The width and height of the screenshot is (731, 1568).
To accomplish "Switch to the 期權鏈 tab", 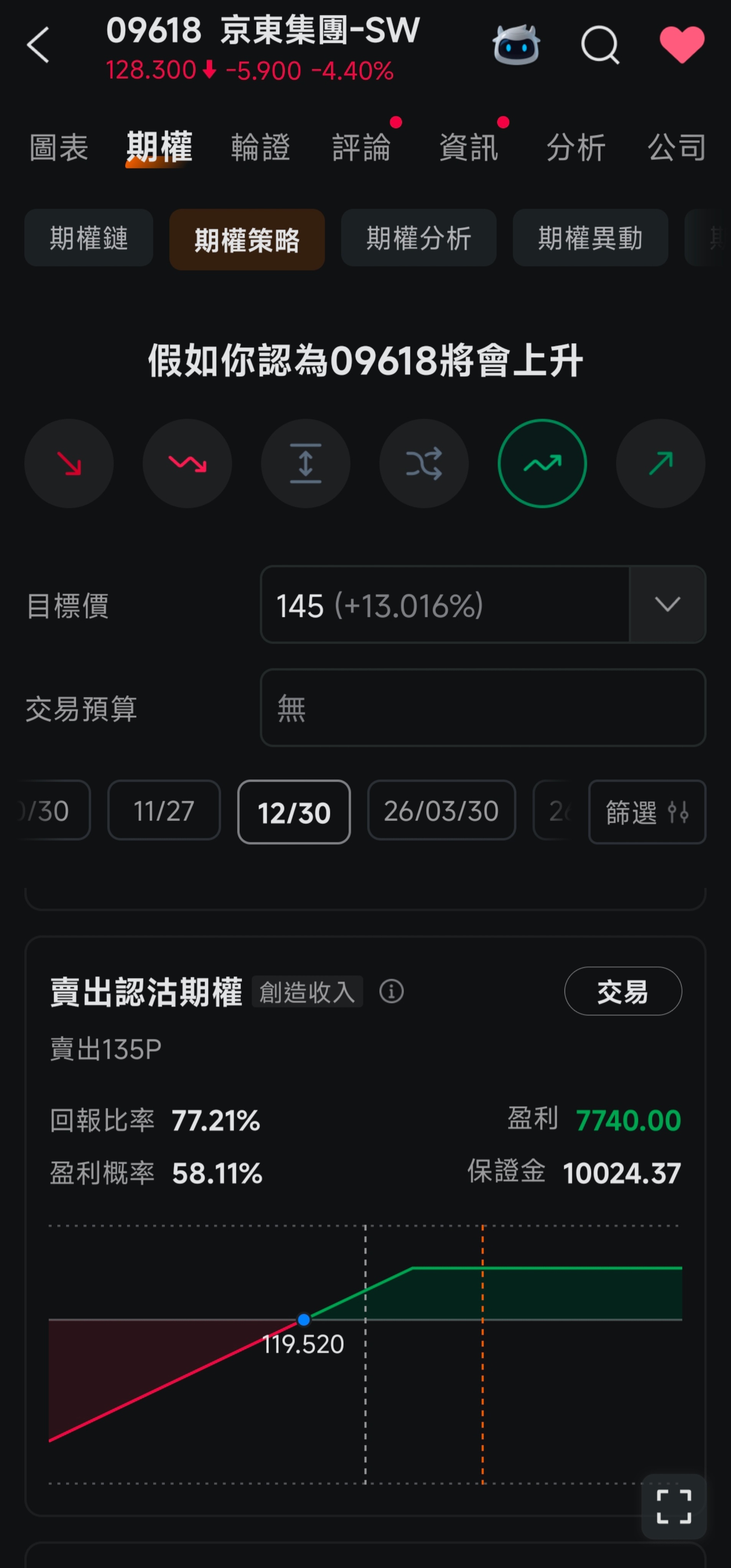I will point(88,238).
